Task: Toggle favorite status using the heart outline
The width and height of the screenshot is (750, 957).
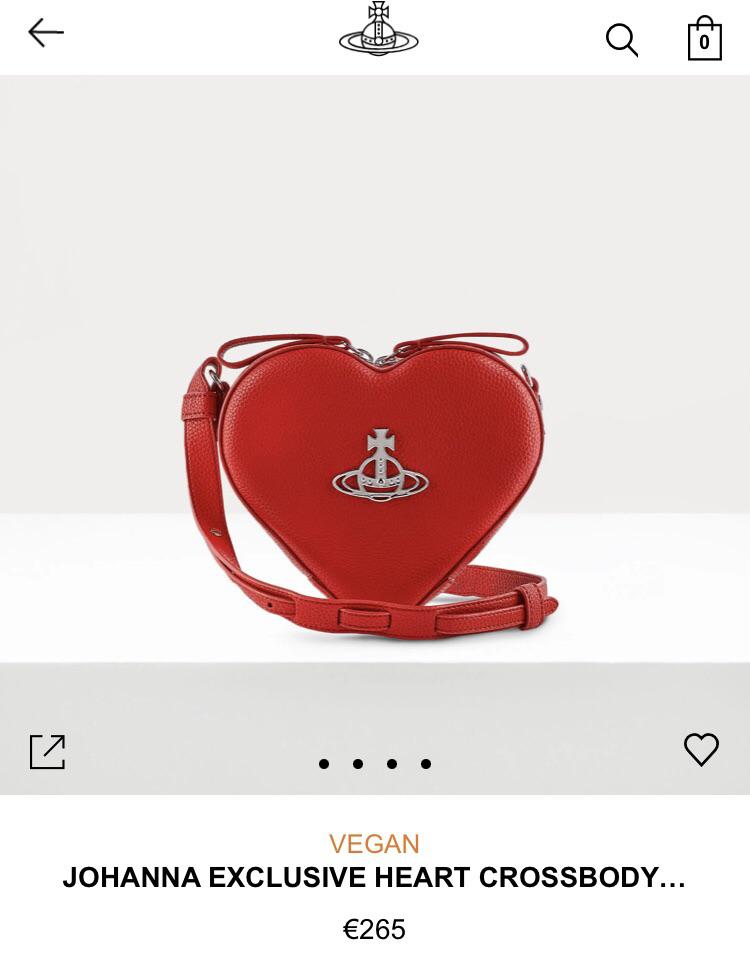Action: click(x=702, y=750)
